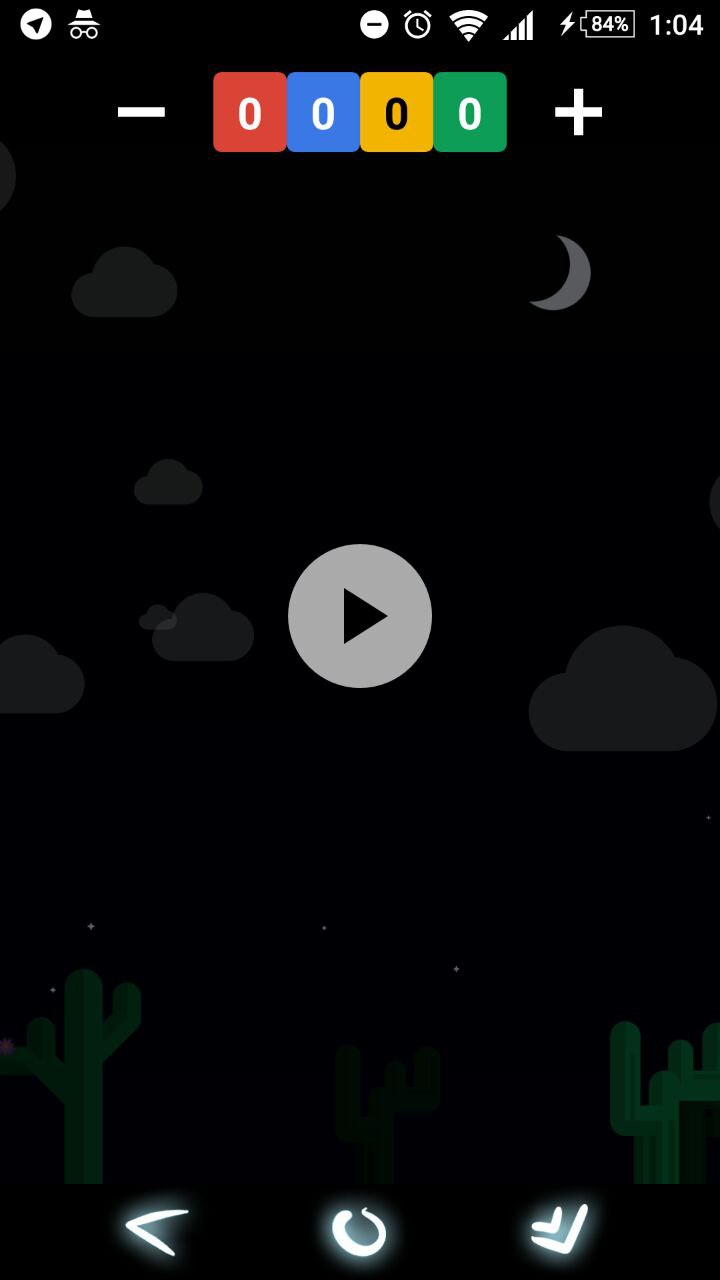Select the red digit tile
Viewport: 720px width, 1280px height.
[x=250, y=113]
